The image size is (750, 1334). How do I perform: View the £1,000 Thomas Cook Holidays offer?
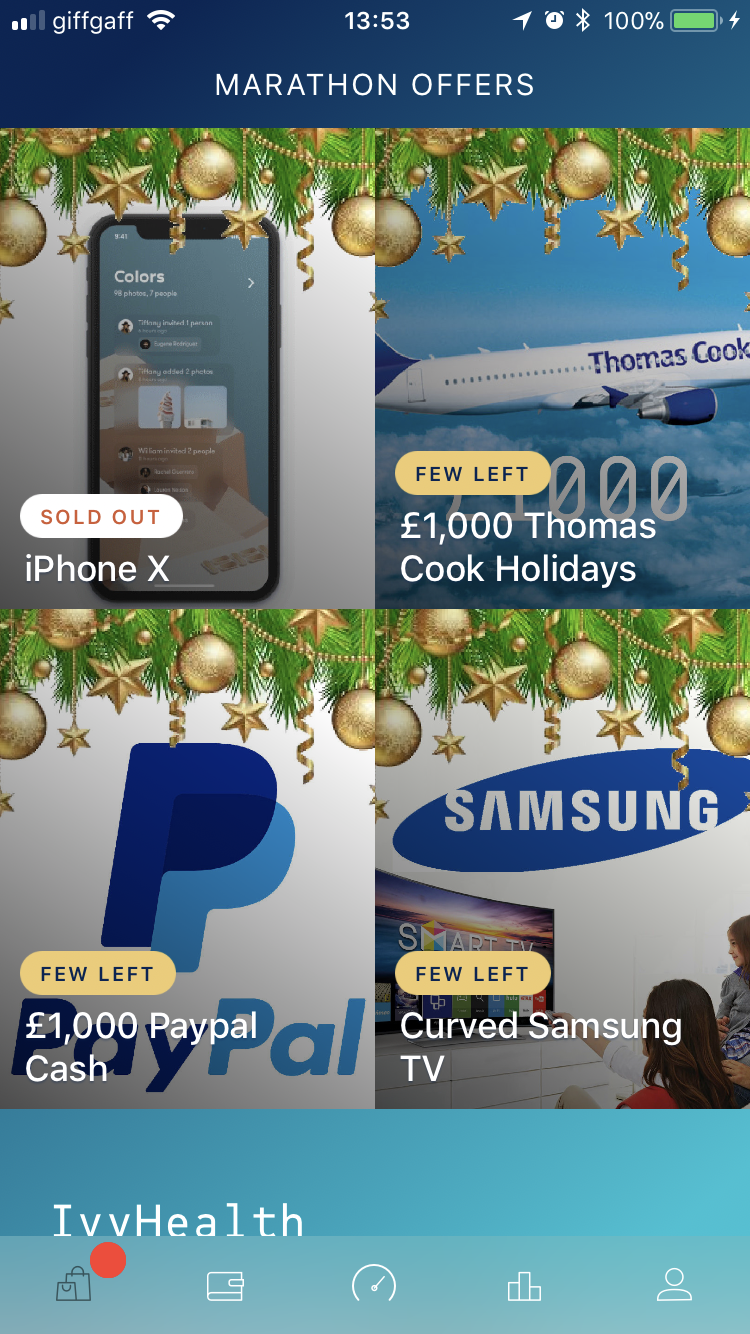click(562, 368)
